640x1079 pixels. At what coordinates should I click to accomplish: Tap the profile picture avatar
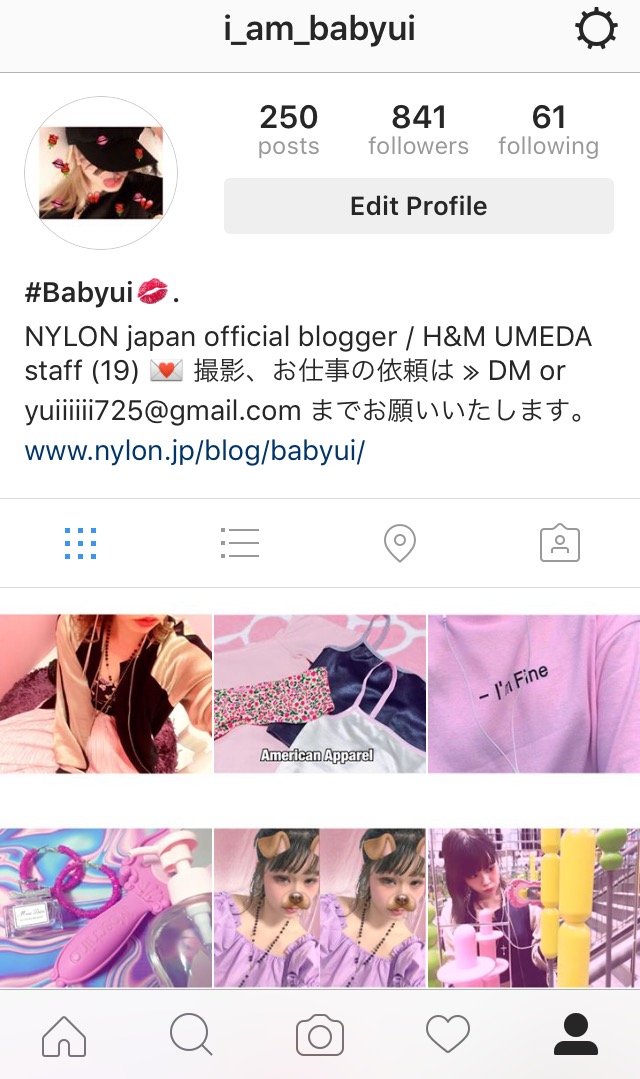click(101, 173)
